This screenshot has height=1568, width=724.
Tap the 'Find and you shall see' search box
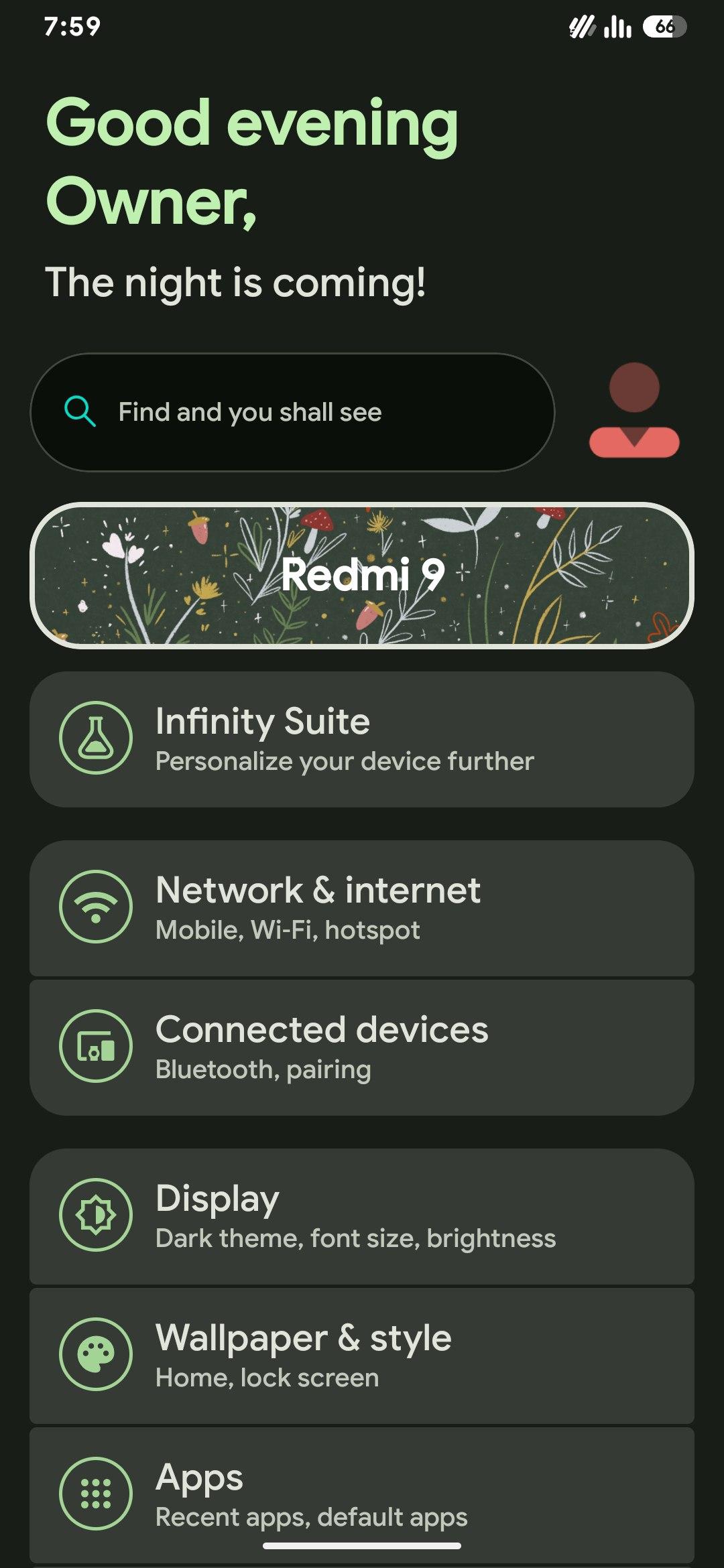[x=292, y=412]
